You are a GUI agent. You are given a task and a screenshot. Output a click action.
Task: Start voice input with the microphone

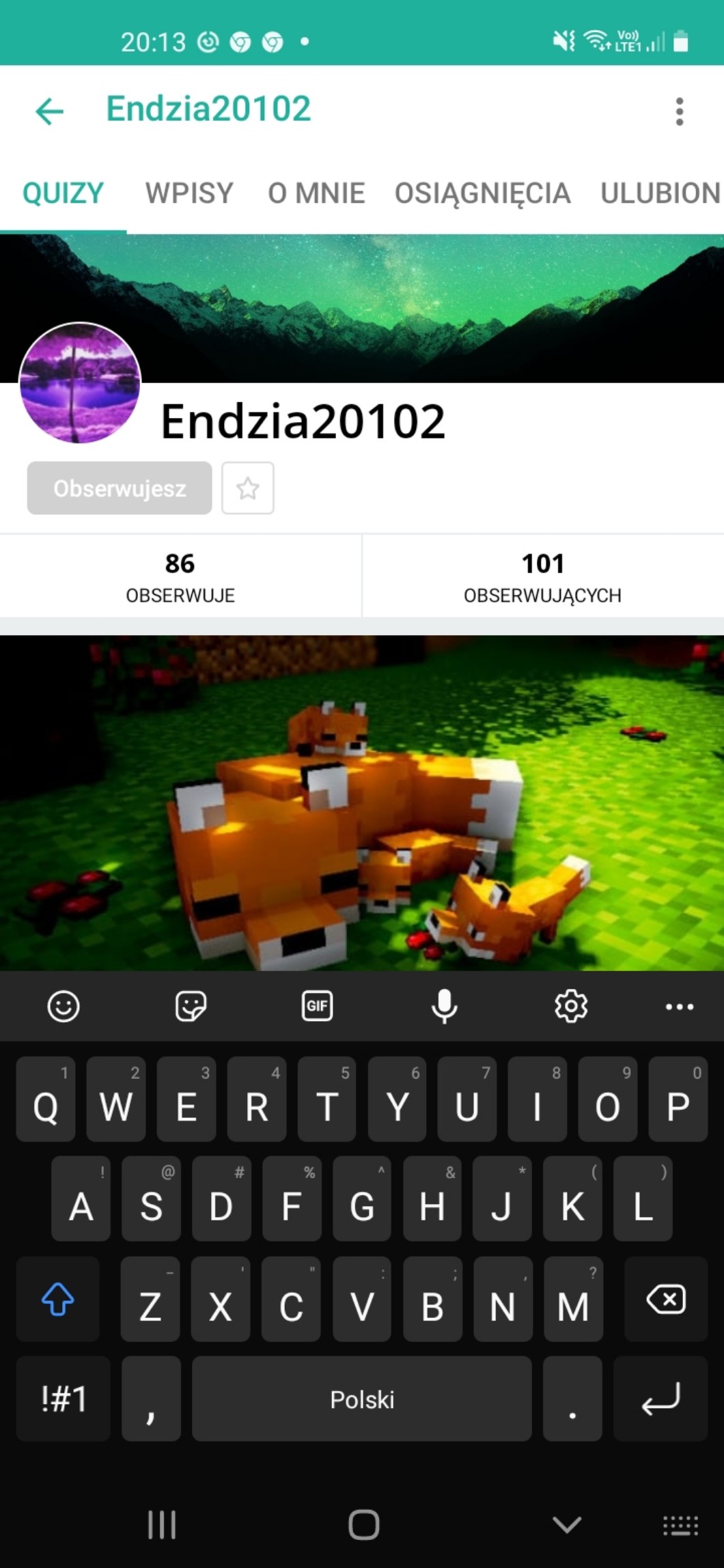(444, 1006)
